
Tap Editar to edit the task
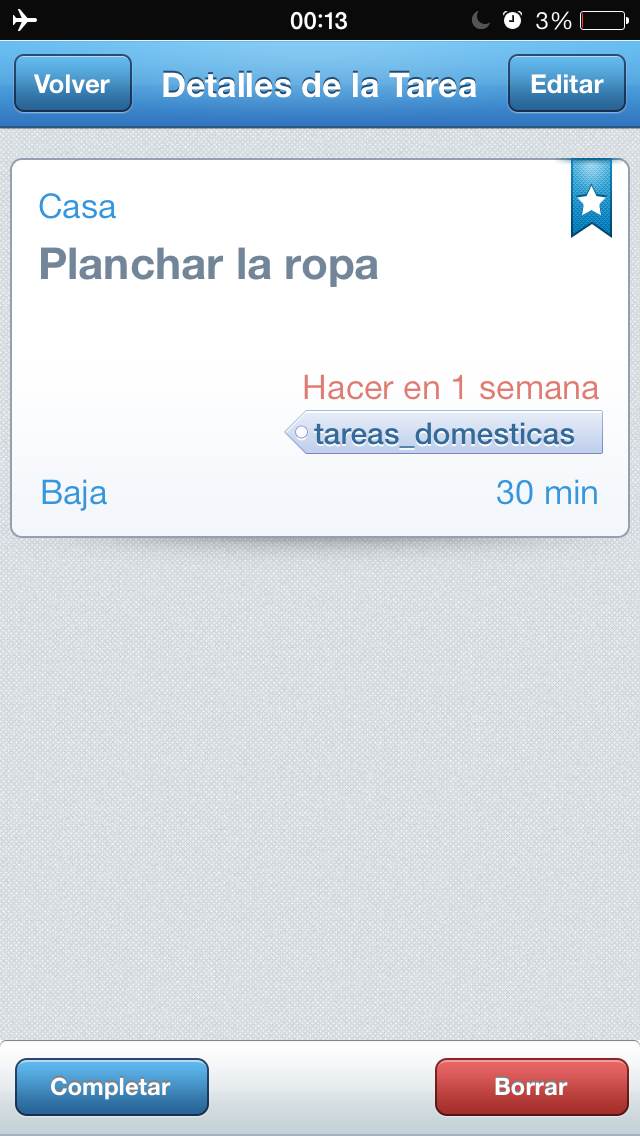pyautogui.click(x=567, y=84)
